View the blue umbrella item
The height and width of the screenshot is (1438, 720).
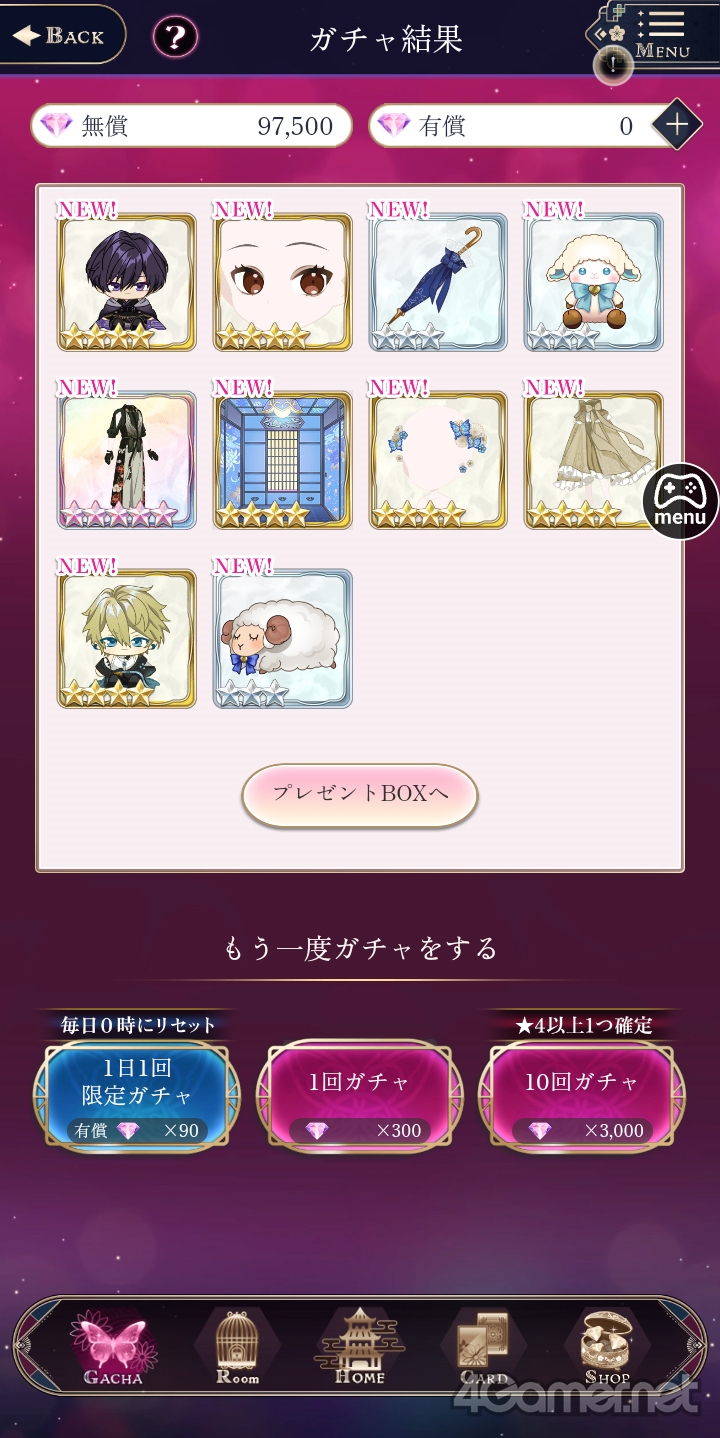[x=438, y=282]
